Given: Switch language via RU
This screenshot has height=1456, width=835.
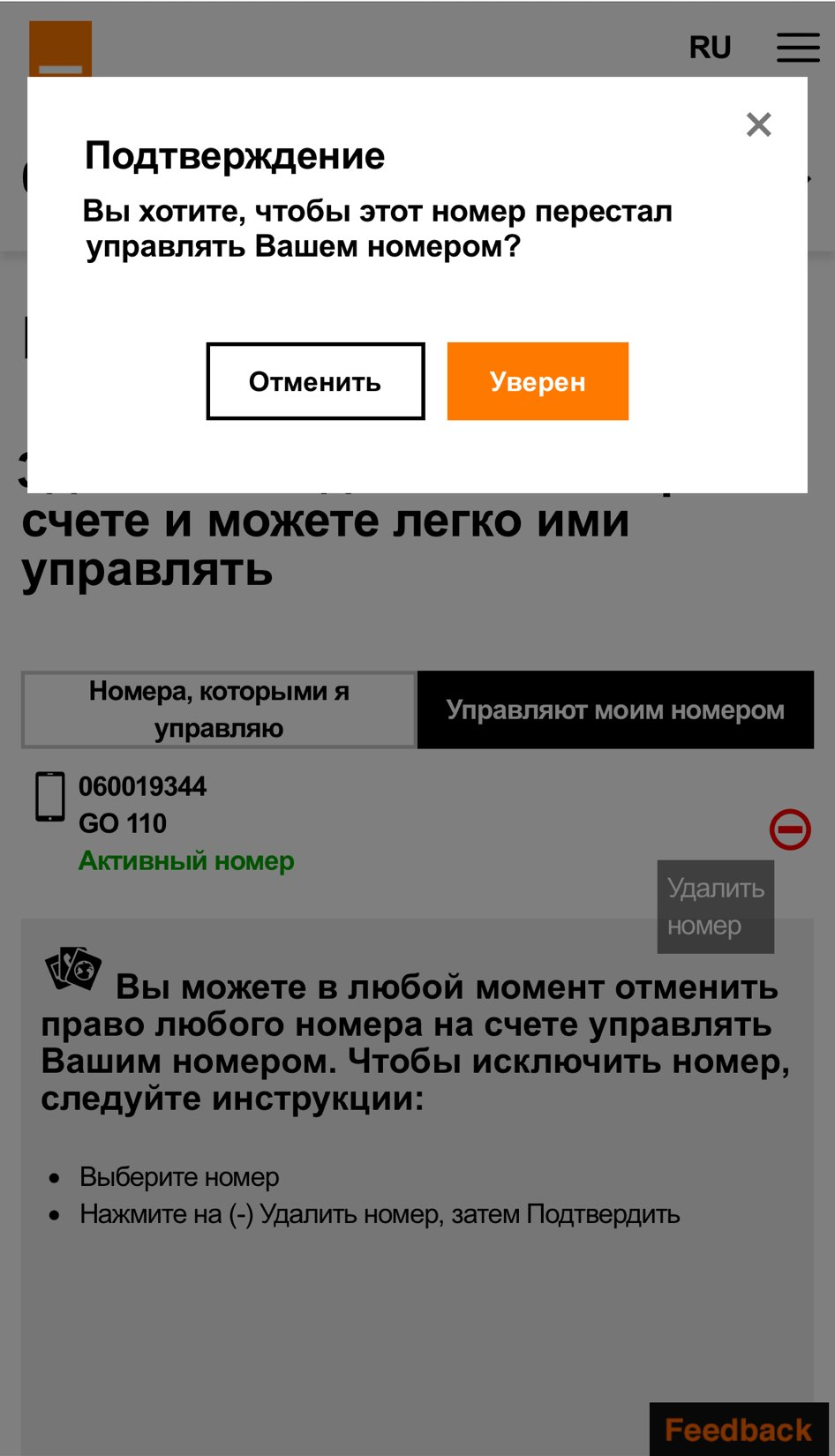Looking at the screenshot, I should (710, 48).
